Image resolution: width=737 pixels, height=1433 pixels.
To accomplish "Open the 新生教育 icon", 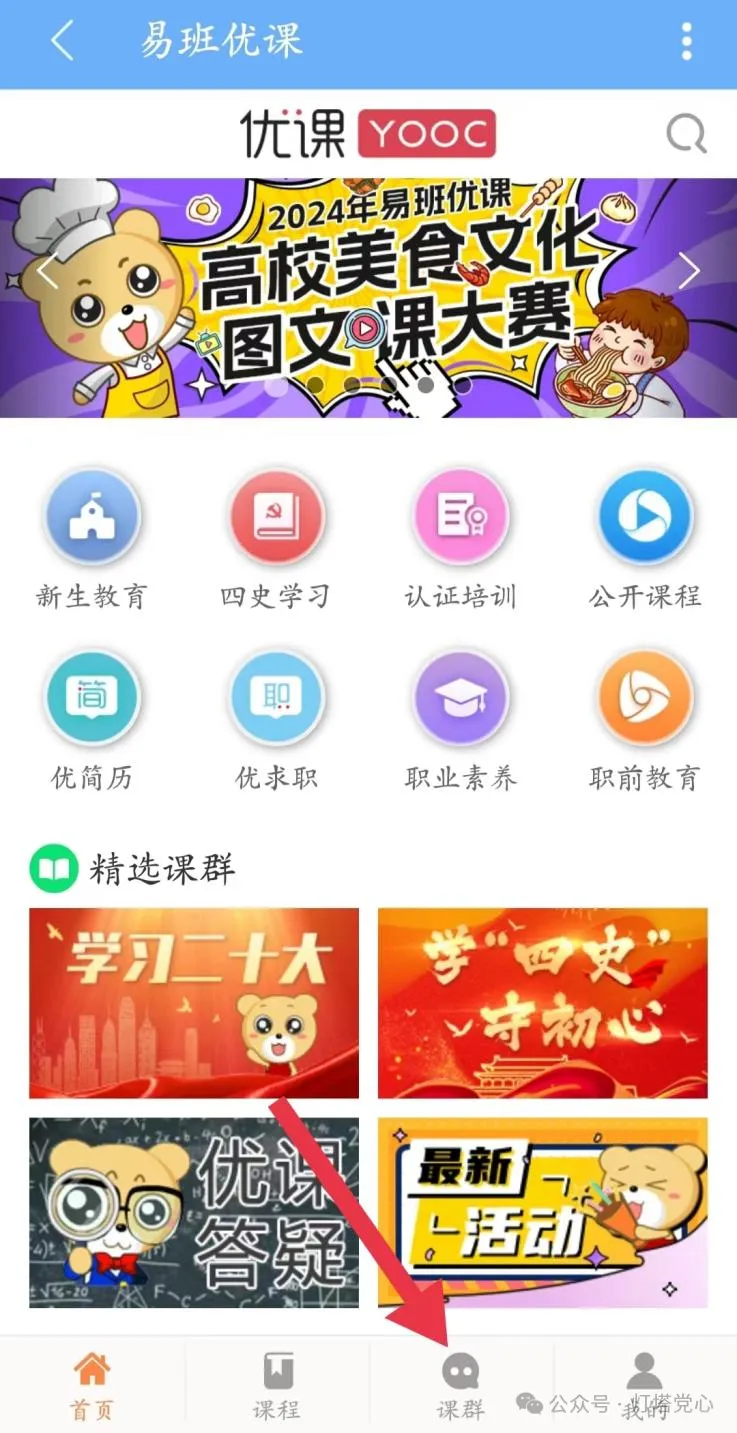I will 92,516.
